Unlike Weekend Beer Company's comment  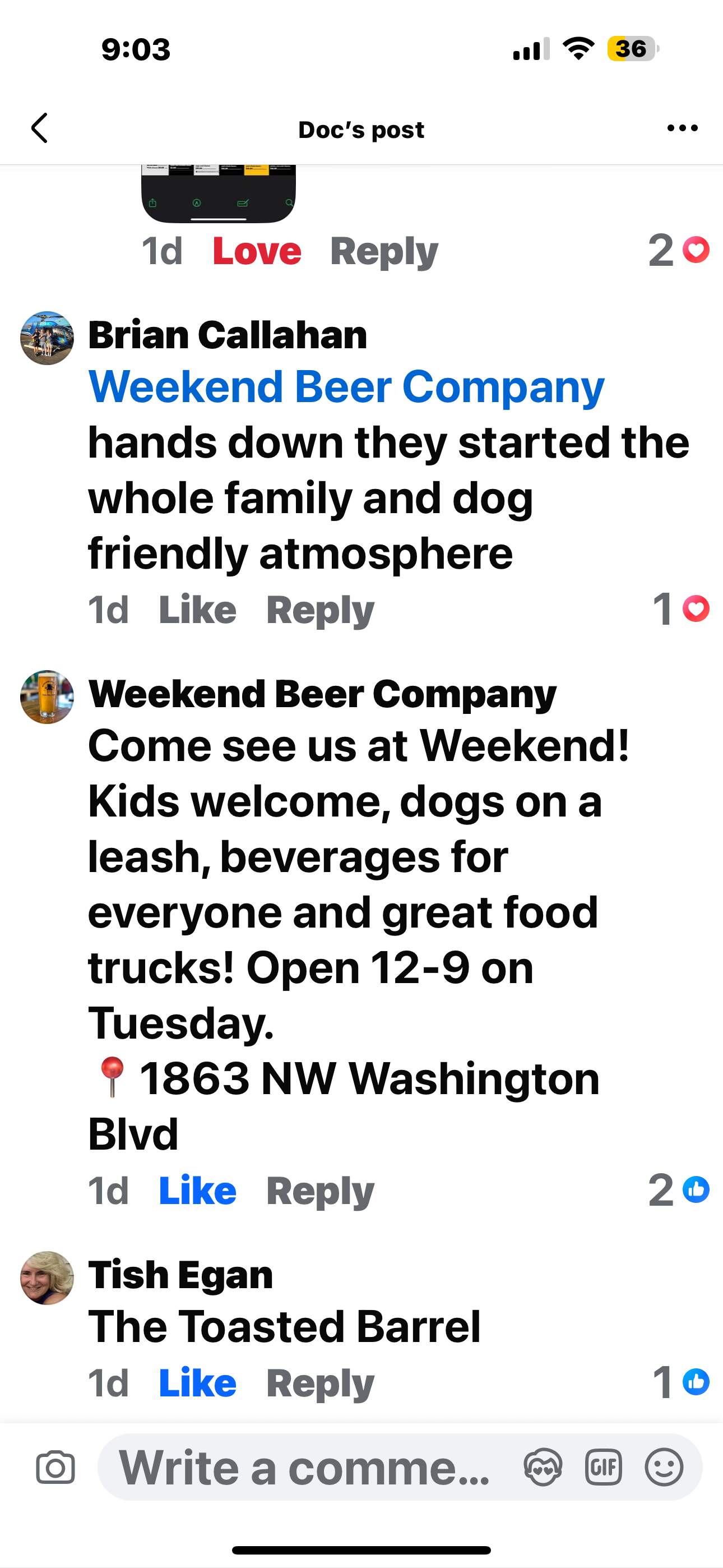(197, 1190)
